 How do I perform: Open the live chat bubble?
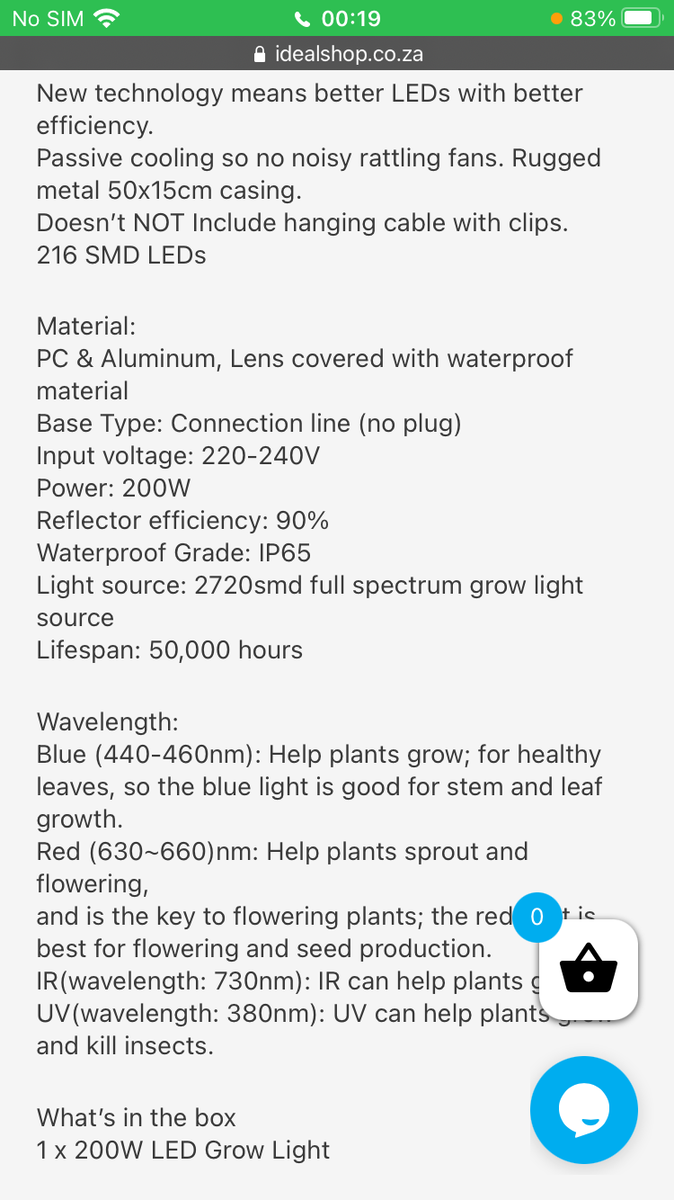(x=584, y=1109)
